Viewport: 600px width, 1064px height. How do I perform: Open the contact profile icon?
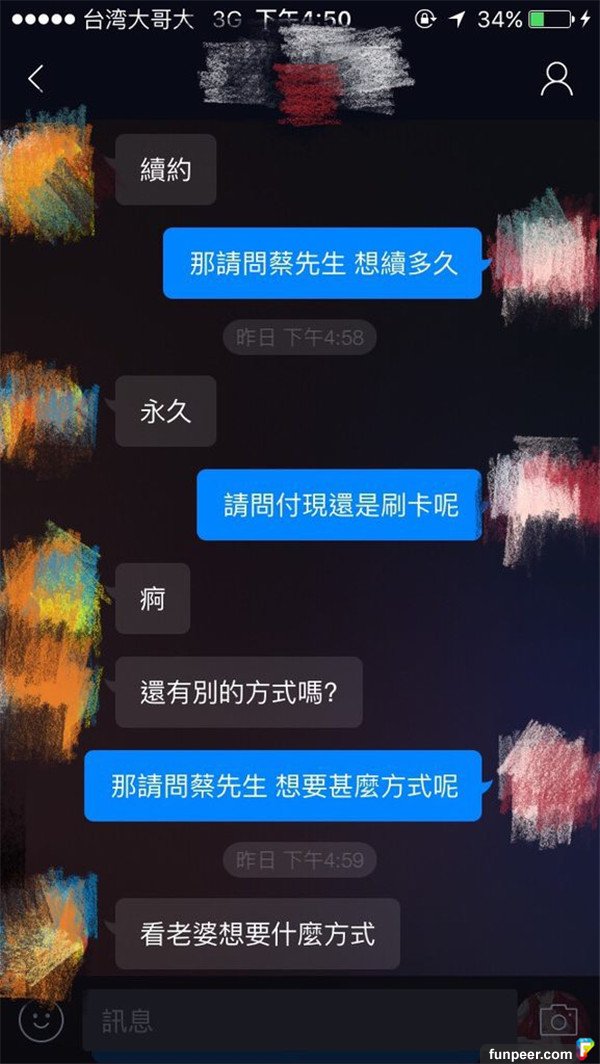coord(556,79)
